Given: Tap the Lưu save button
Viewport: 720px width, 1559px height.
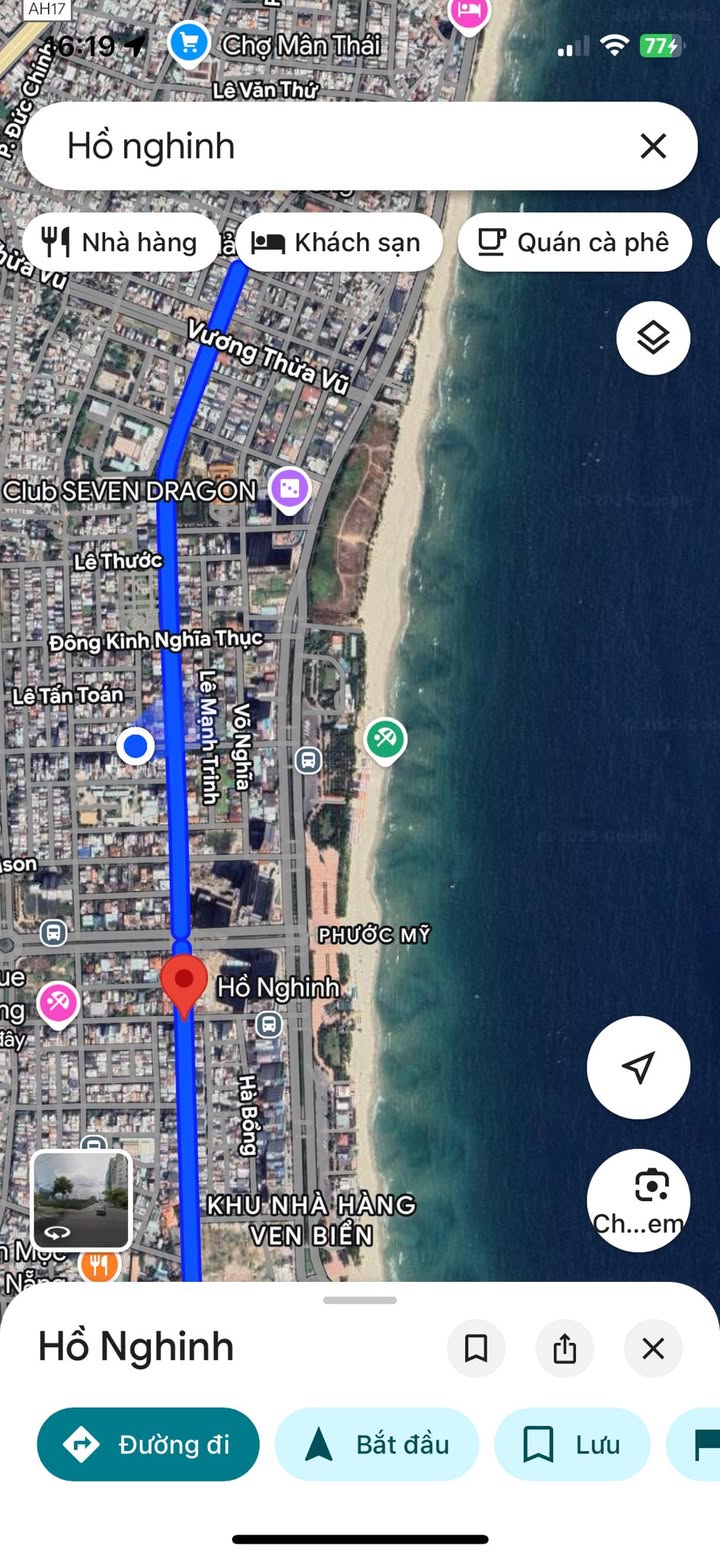Looking at the screenshot, I should tap(572, 1444).
